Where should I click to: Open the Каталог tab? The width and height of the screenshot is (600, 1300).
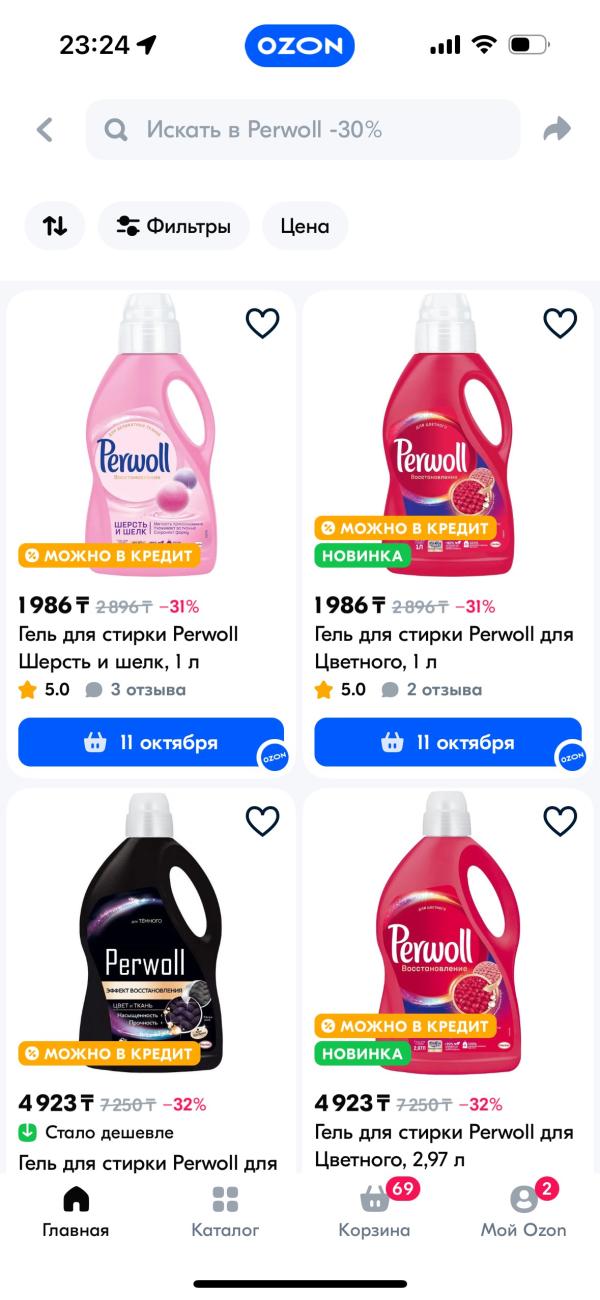pyautogui.click(x=225, y=1212)
